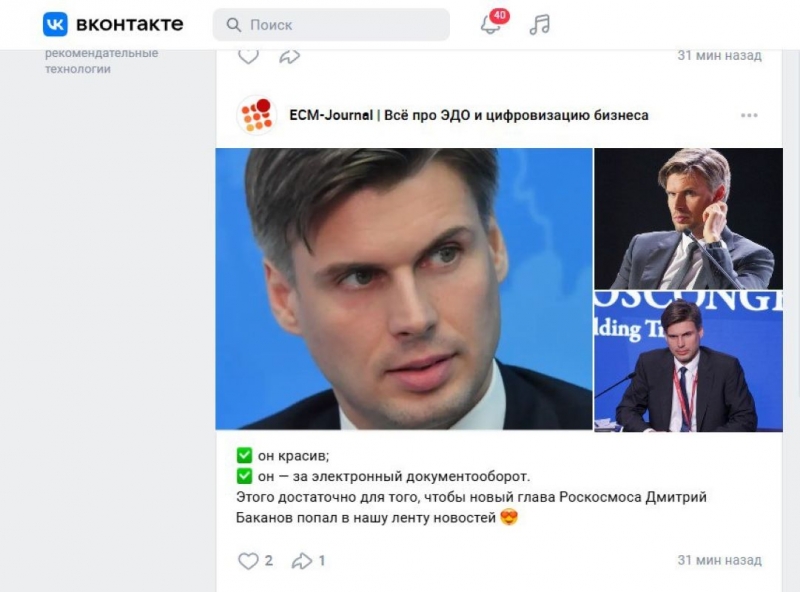The width and height of the screenshot is (800, 592).
Task: Share the previous post above
Action: 290,56
